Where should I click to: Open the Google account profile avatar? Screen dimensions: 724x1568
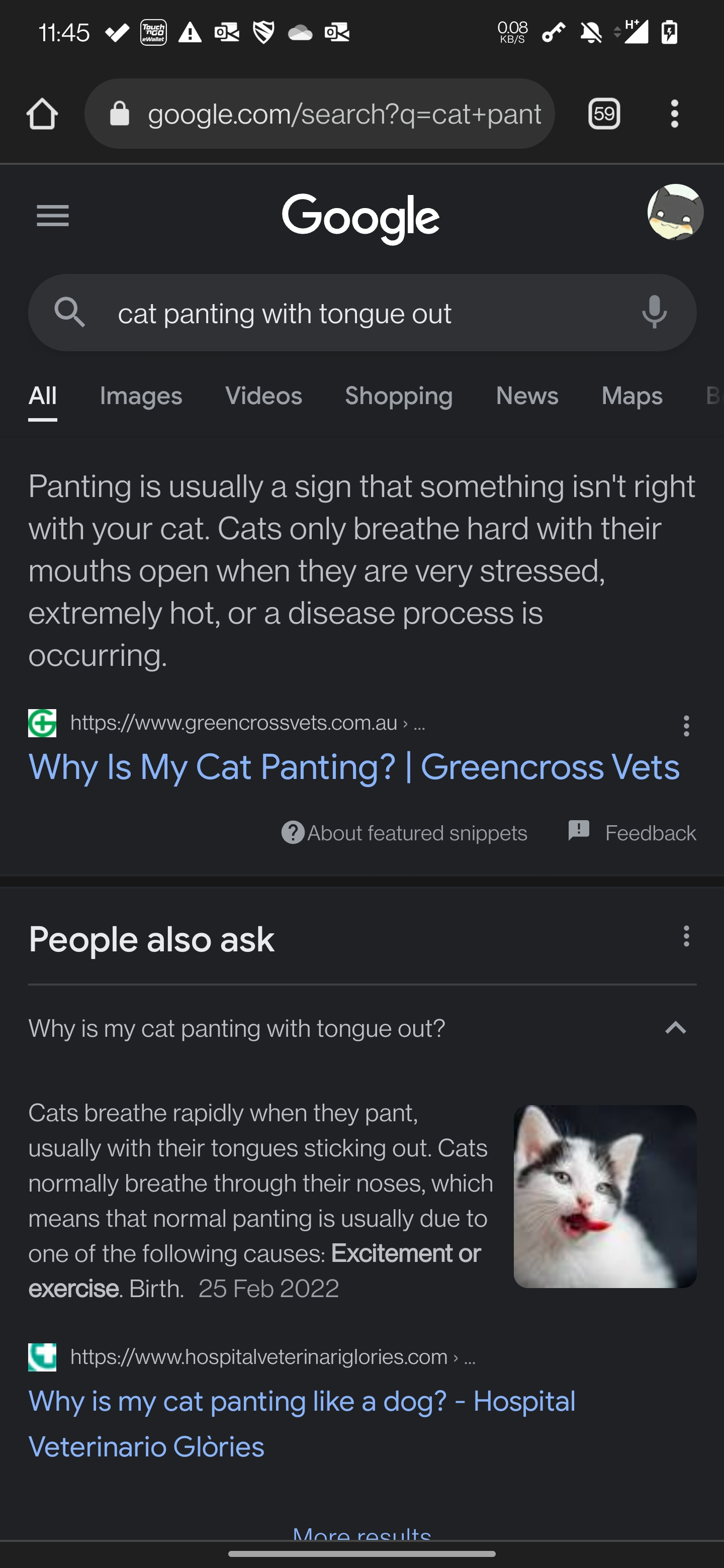[675, 213]
